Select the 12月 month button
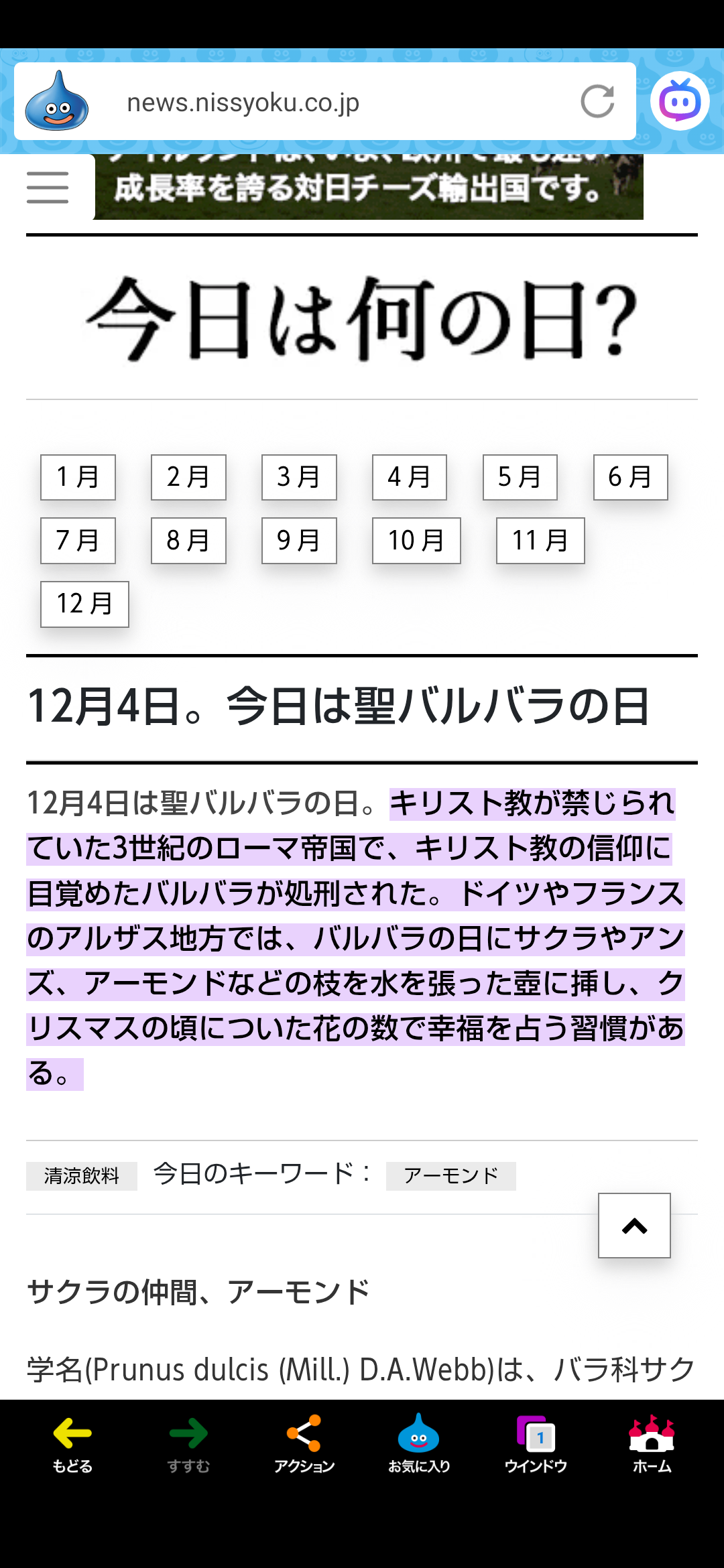 click(x=84, y=604)
